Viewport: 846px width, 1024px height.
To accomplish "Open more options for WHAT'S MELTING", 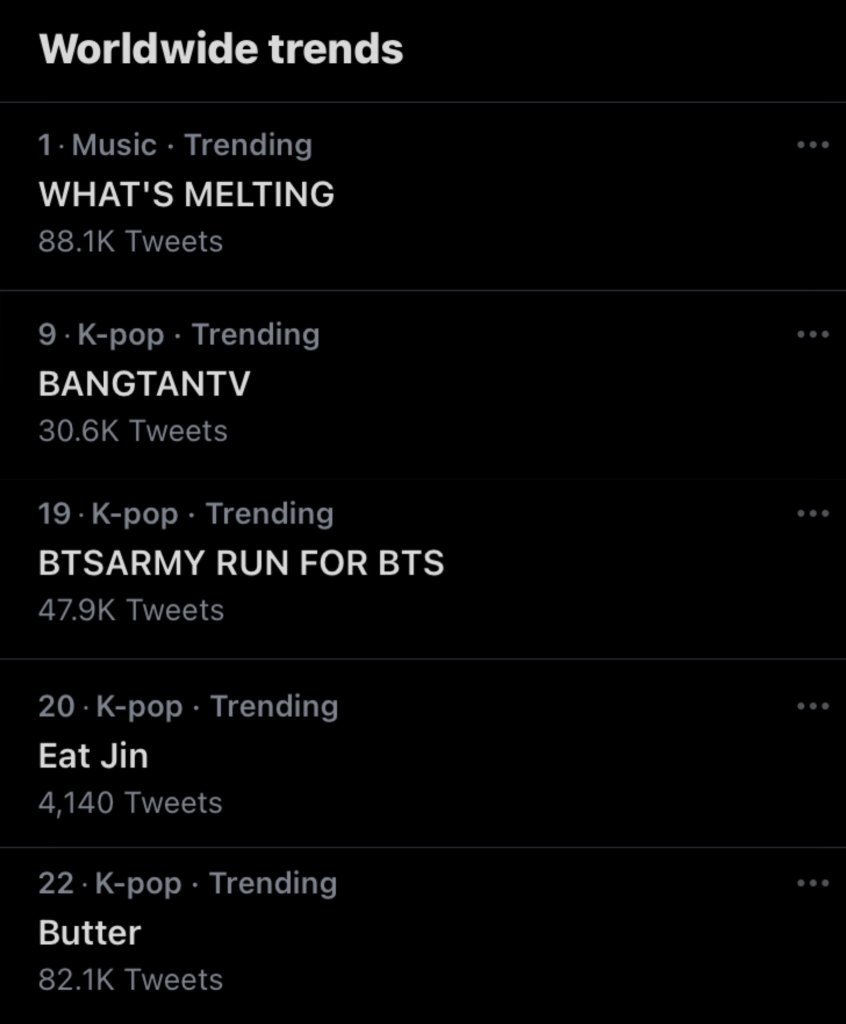I will [x=813, y=145].
